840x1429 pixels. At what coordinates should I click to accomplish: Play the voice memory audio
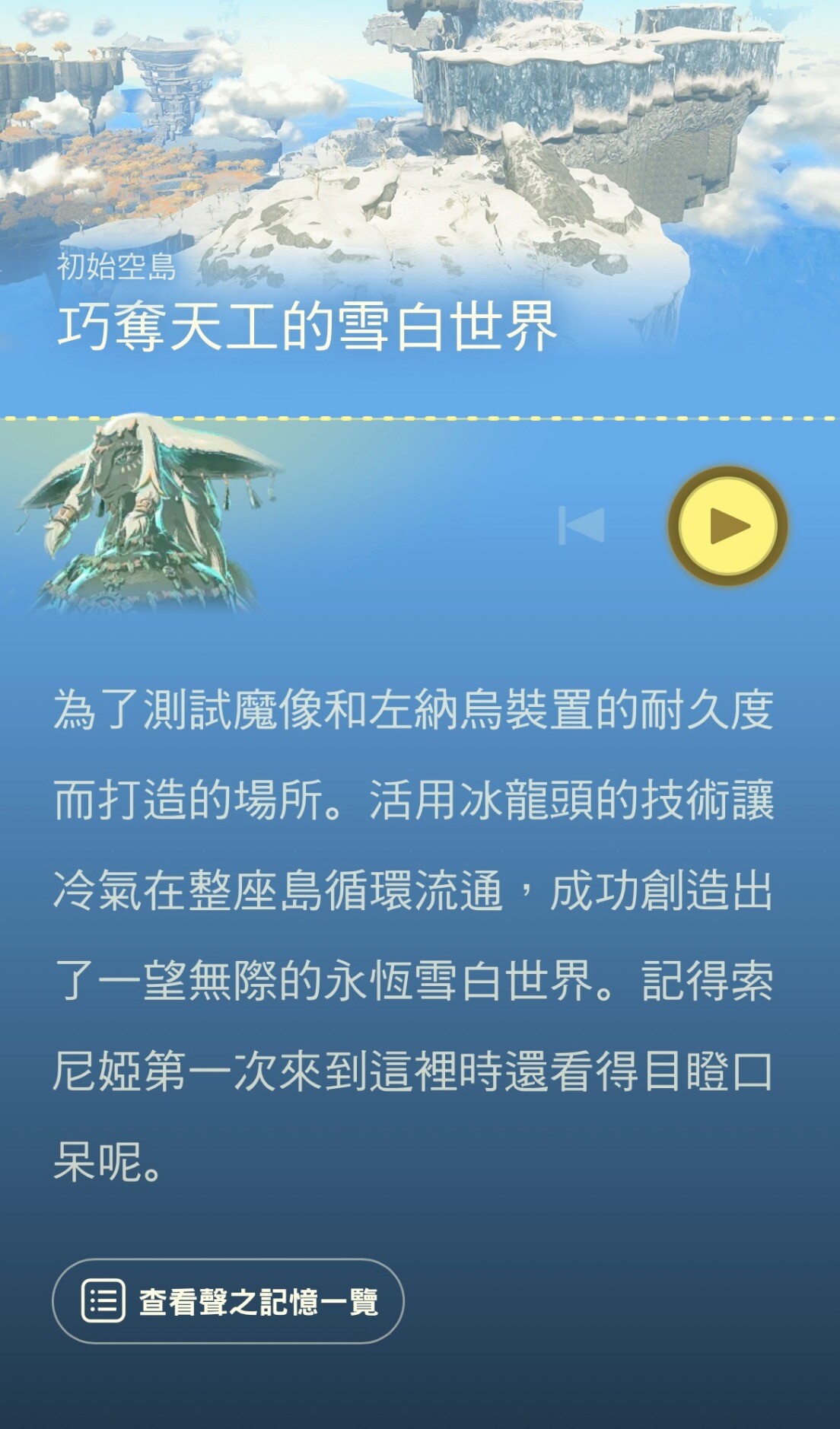727,526
